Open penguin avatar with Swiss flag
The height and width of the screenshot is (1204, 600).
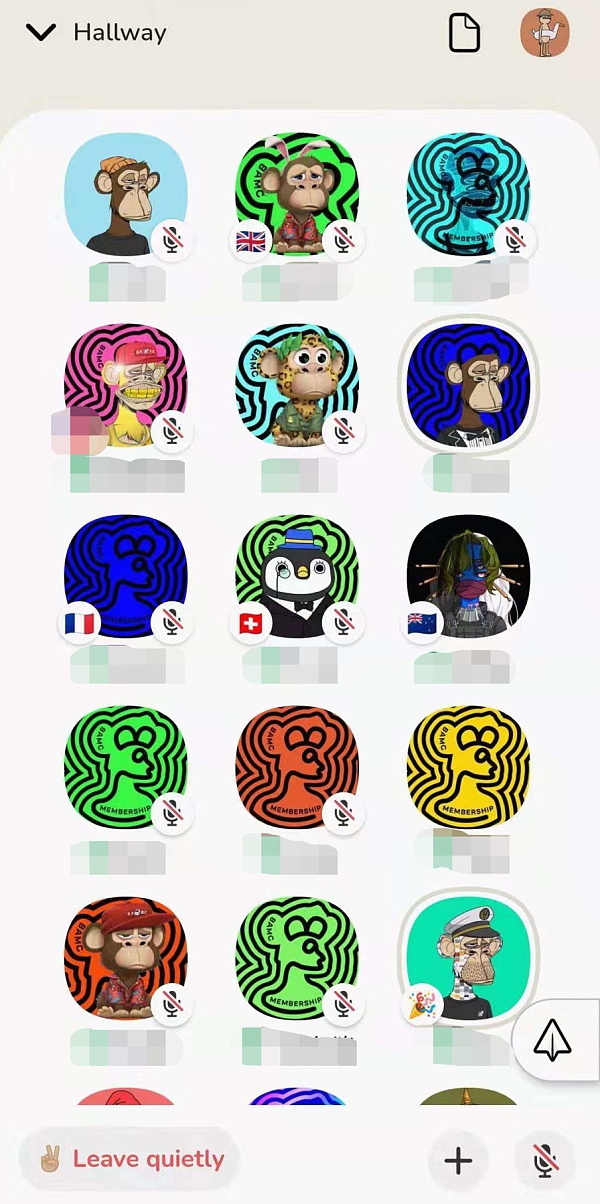pos(297,577)
